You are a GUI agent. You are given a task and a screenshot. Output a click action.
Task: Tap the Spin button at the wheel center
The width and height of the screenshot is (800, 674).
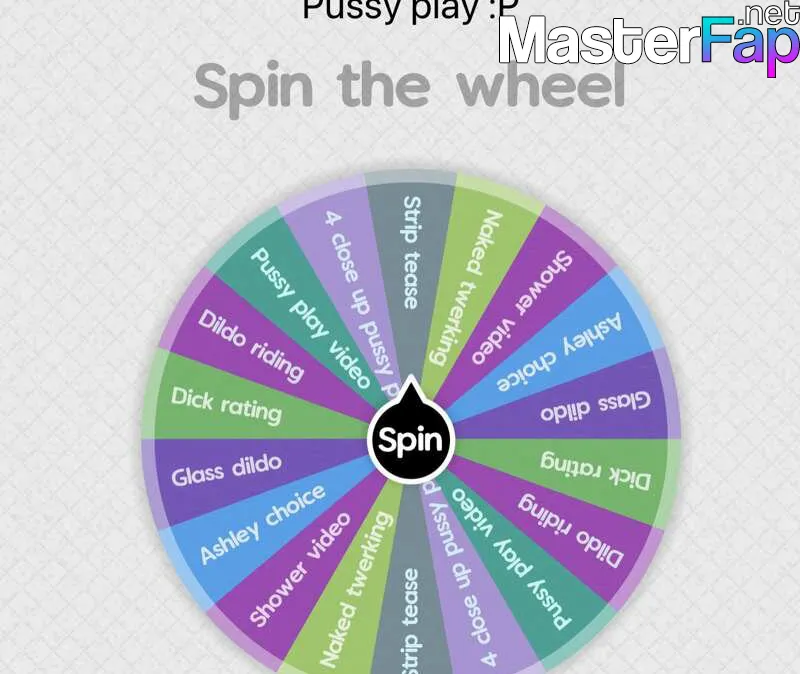[x=411, y=441]
